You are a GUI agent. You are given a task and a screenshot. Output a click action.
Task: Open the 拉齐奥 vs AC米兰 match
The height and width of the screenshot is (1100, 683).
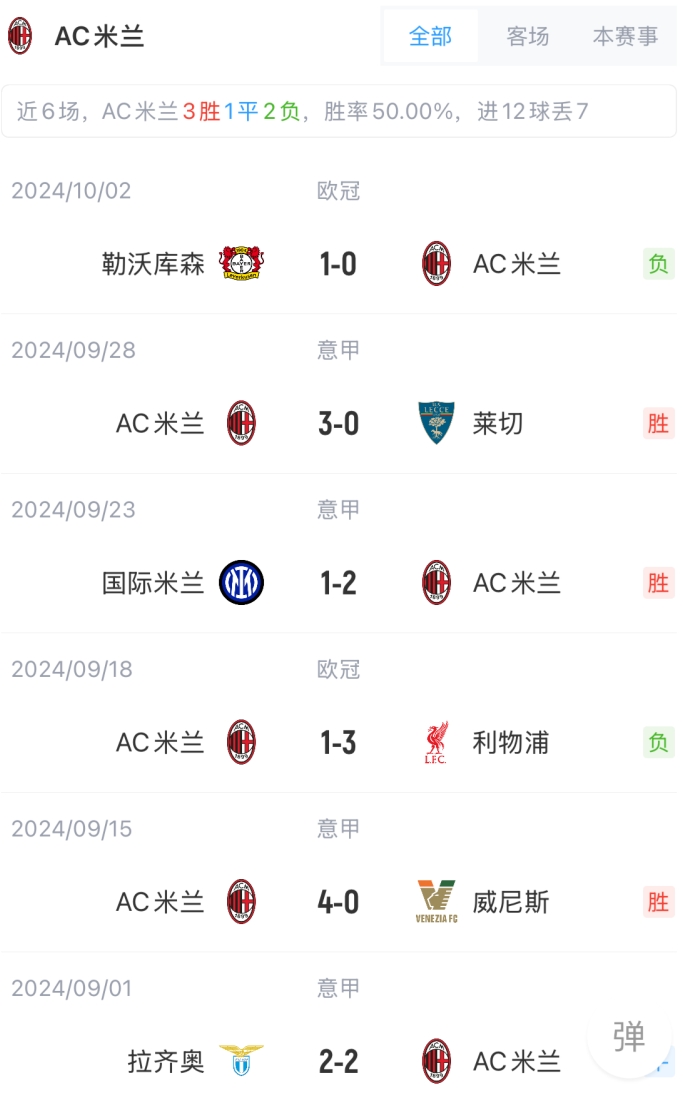click(338, 1061)
